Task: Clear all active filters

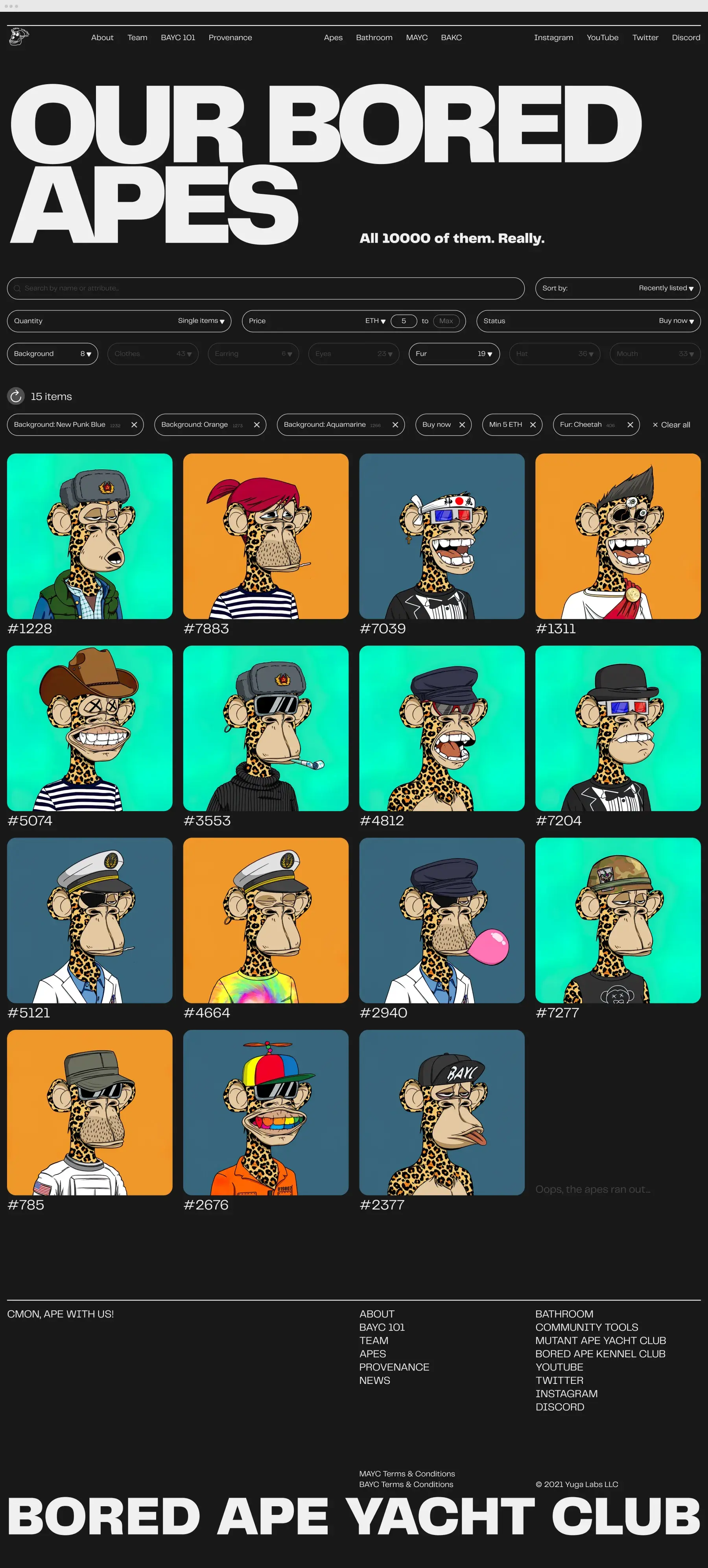Action: click(x=671, y=425)
